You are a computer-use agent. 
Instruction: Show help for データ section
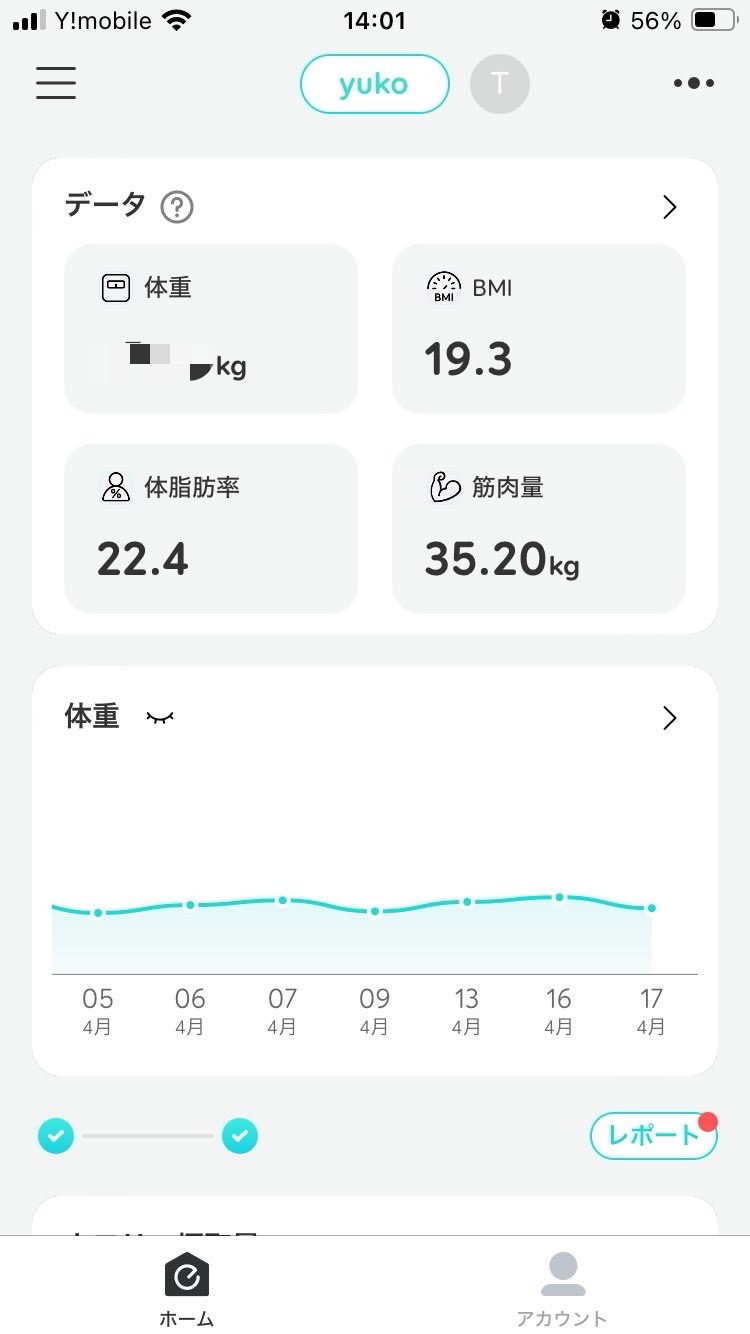click(x=177, y=207)
